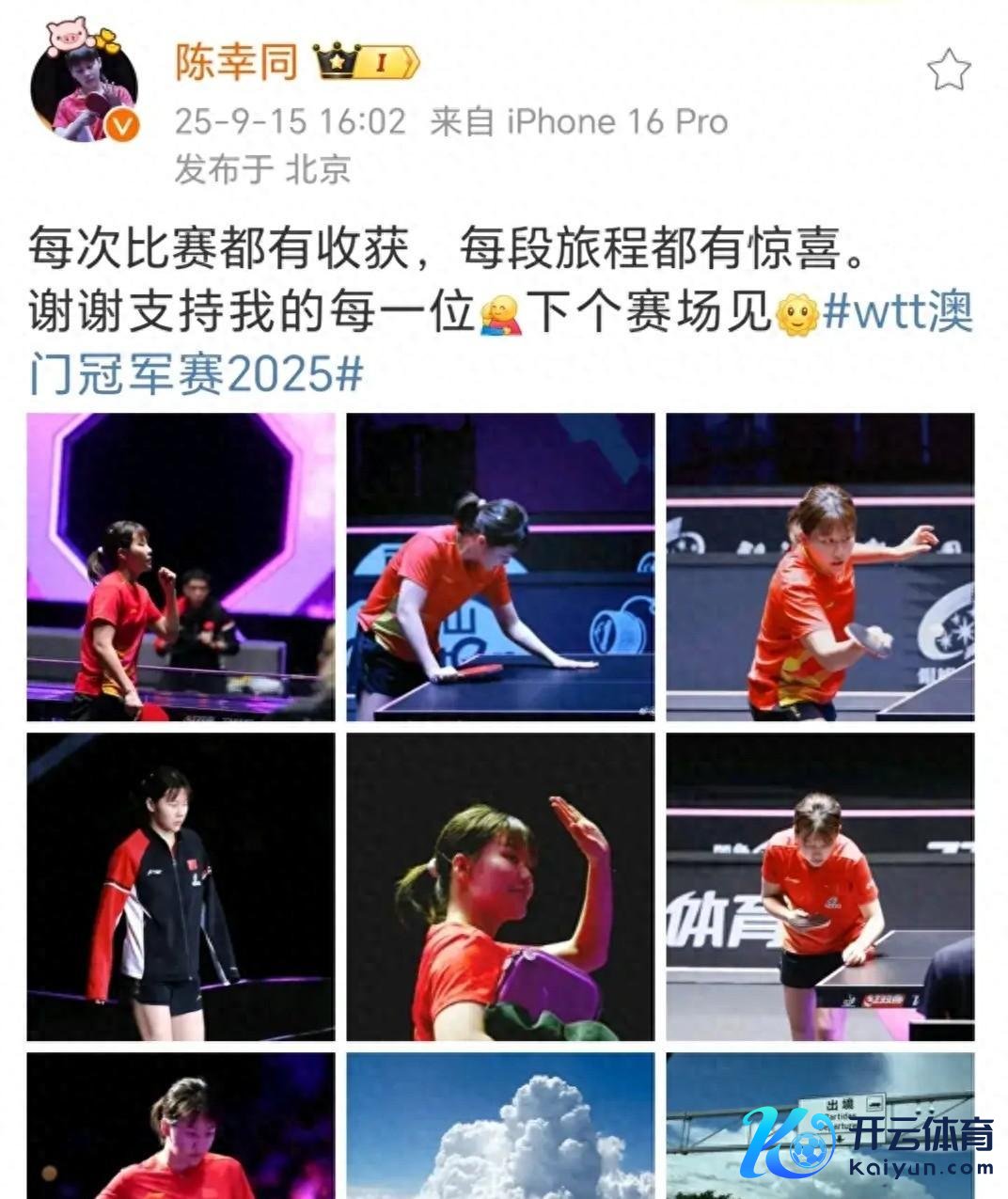
Task: Open the photo of the player bending over the table
Action: 820,887
